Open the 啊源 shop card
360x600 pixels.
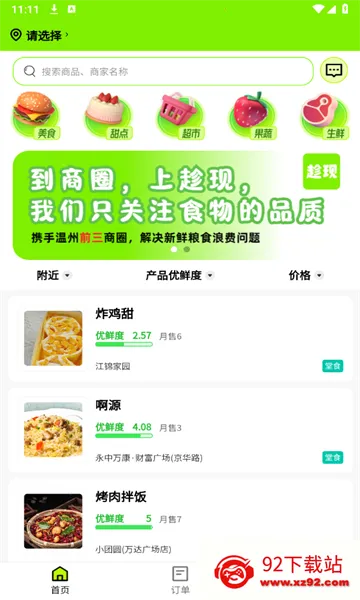180,430
